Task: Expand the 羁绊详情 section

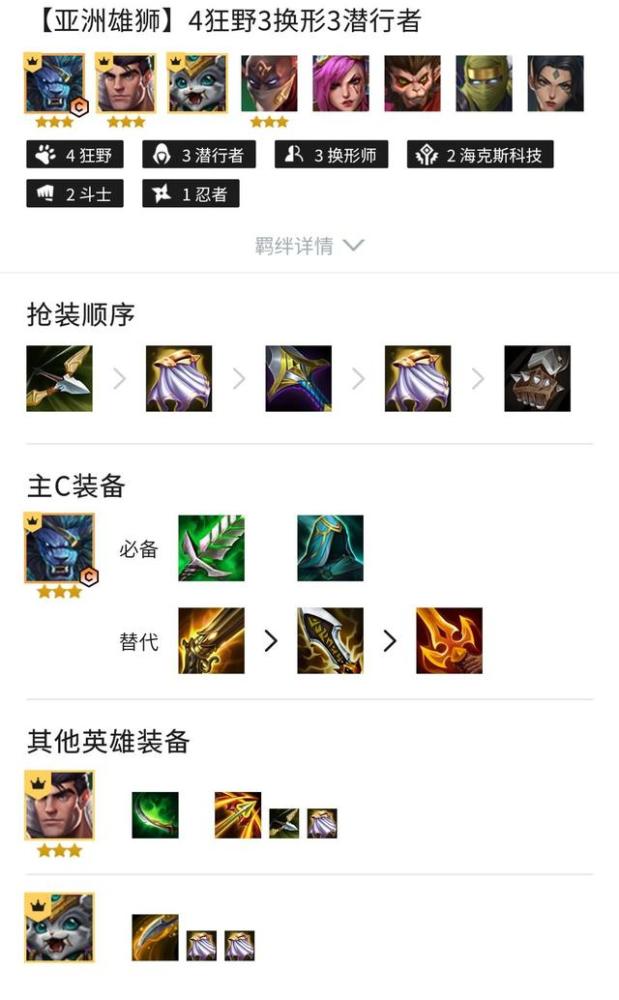Action: (x=309, y=246)
